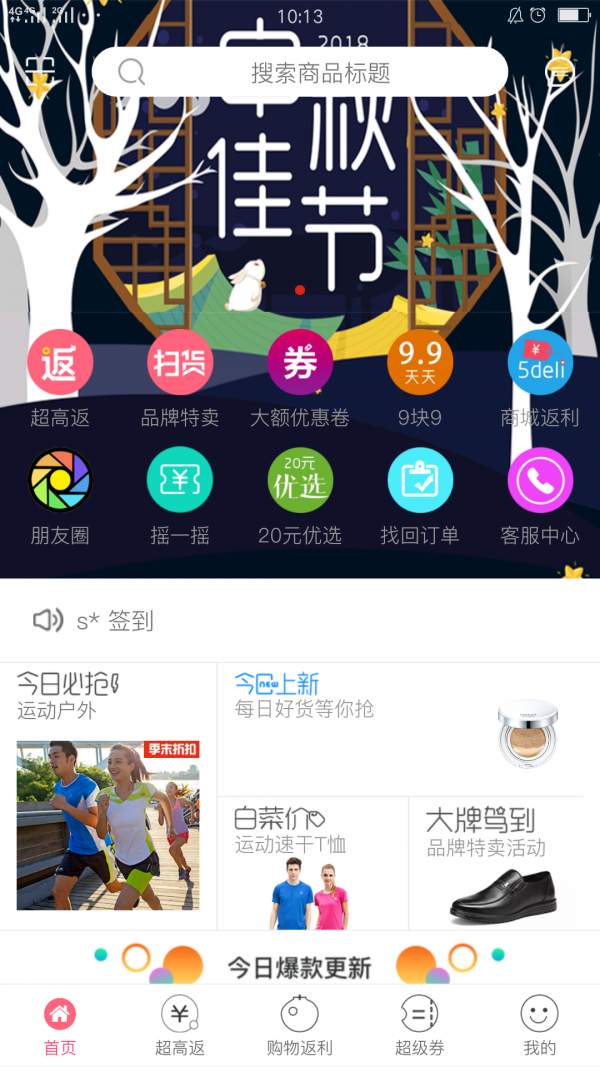Open the 白菜价 运动速干T恤 card

312,863
